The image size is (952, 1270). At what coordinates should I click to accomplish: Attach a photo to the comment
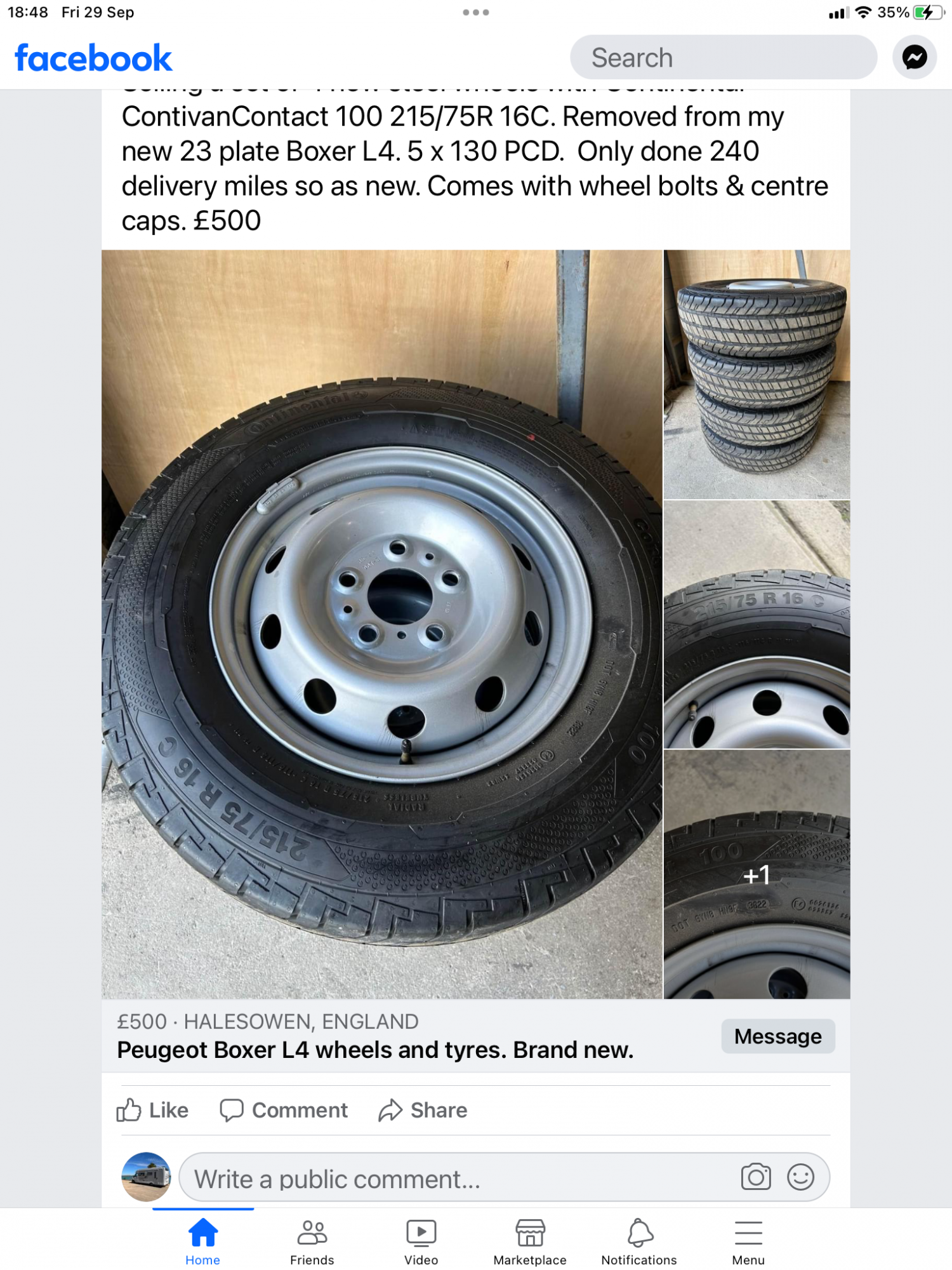coord(755,1177)
